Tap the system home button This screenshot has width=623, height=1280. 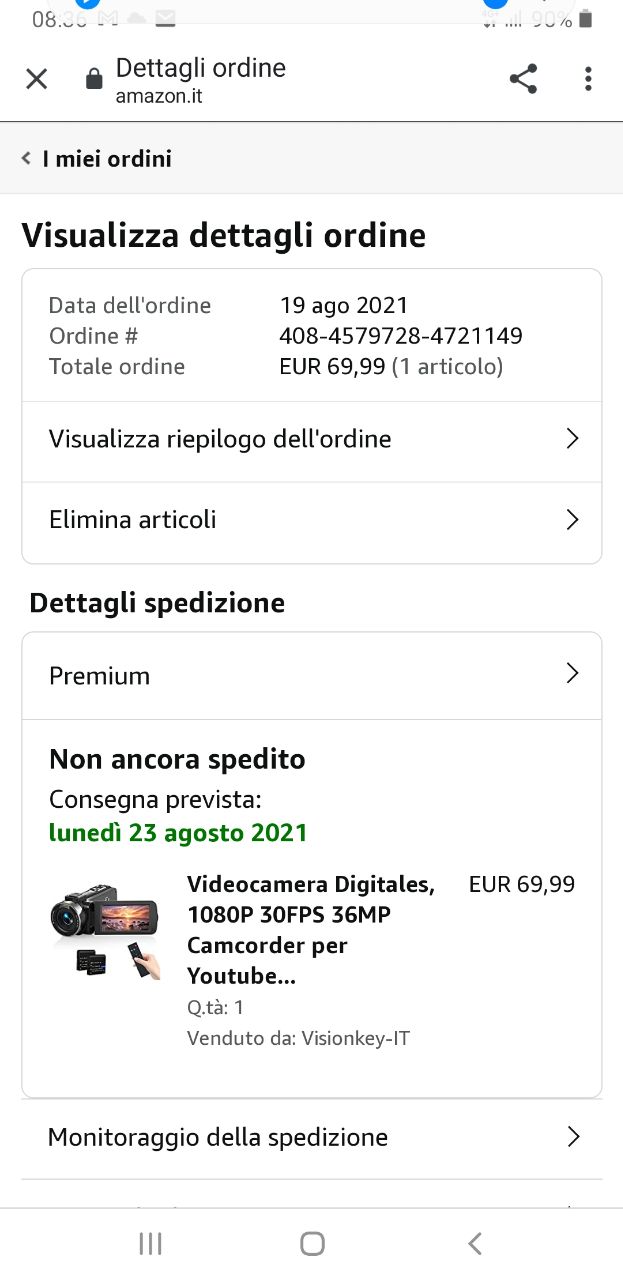[312, 1243]
